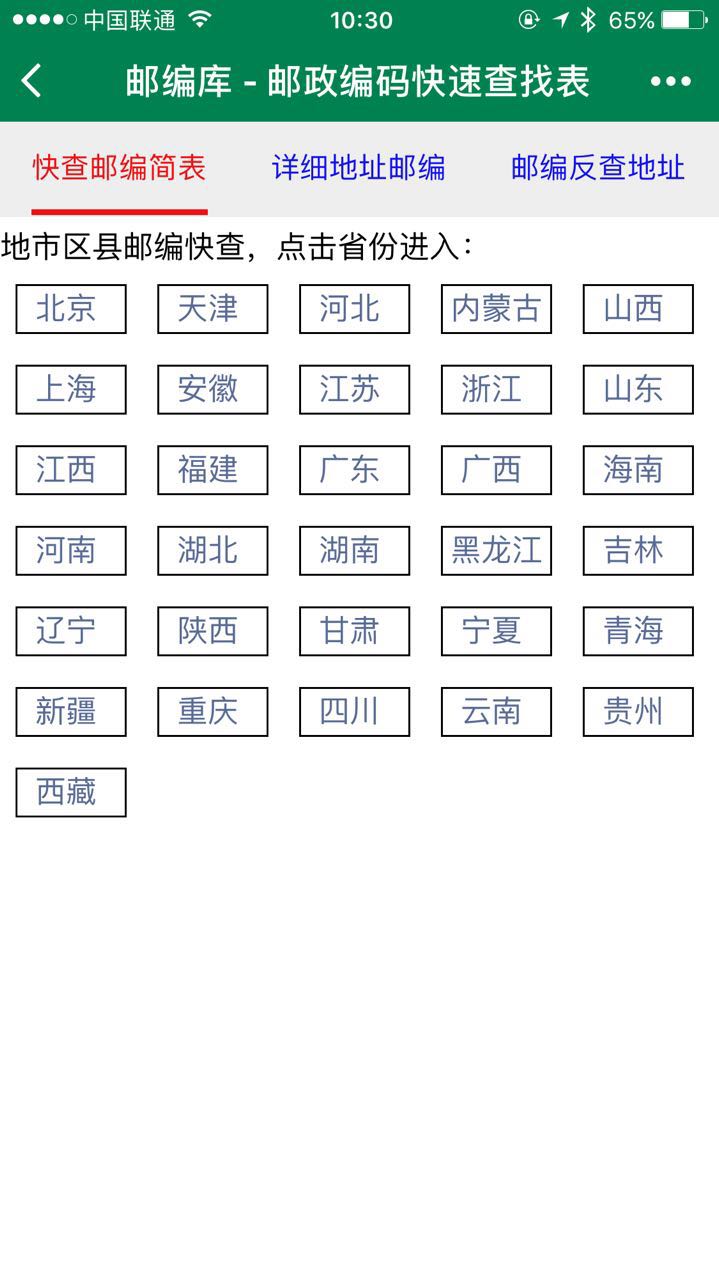Open 西藏 postal codes
The width and height of the screenshot is (719, 1280).
pos(71,792)
